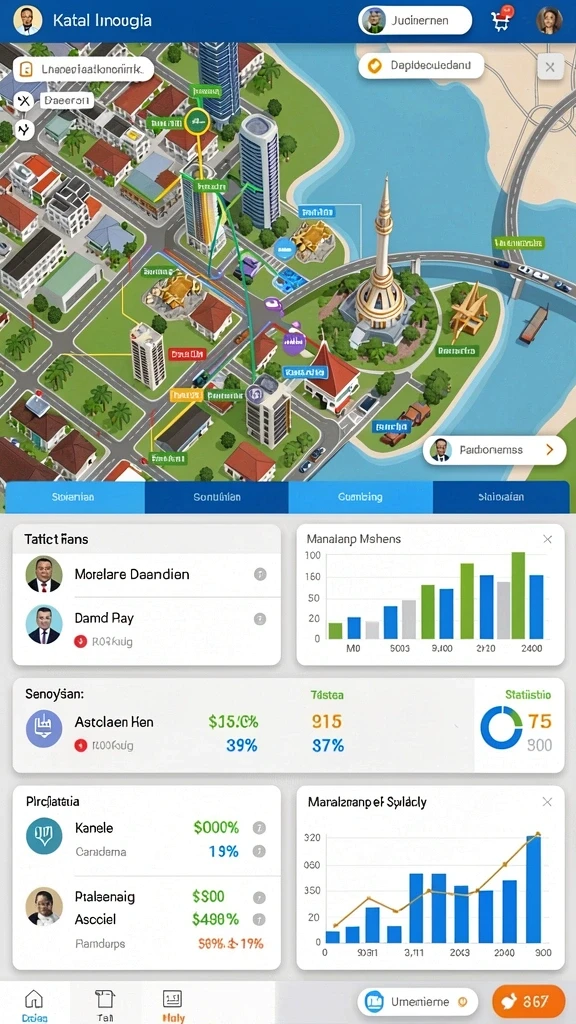
Task: Open the Padionernss pill with arrow
Action: click(494, 450)
